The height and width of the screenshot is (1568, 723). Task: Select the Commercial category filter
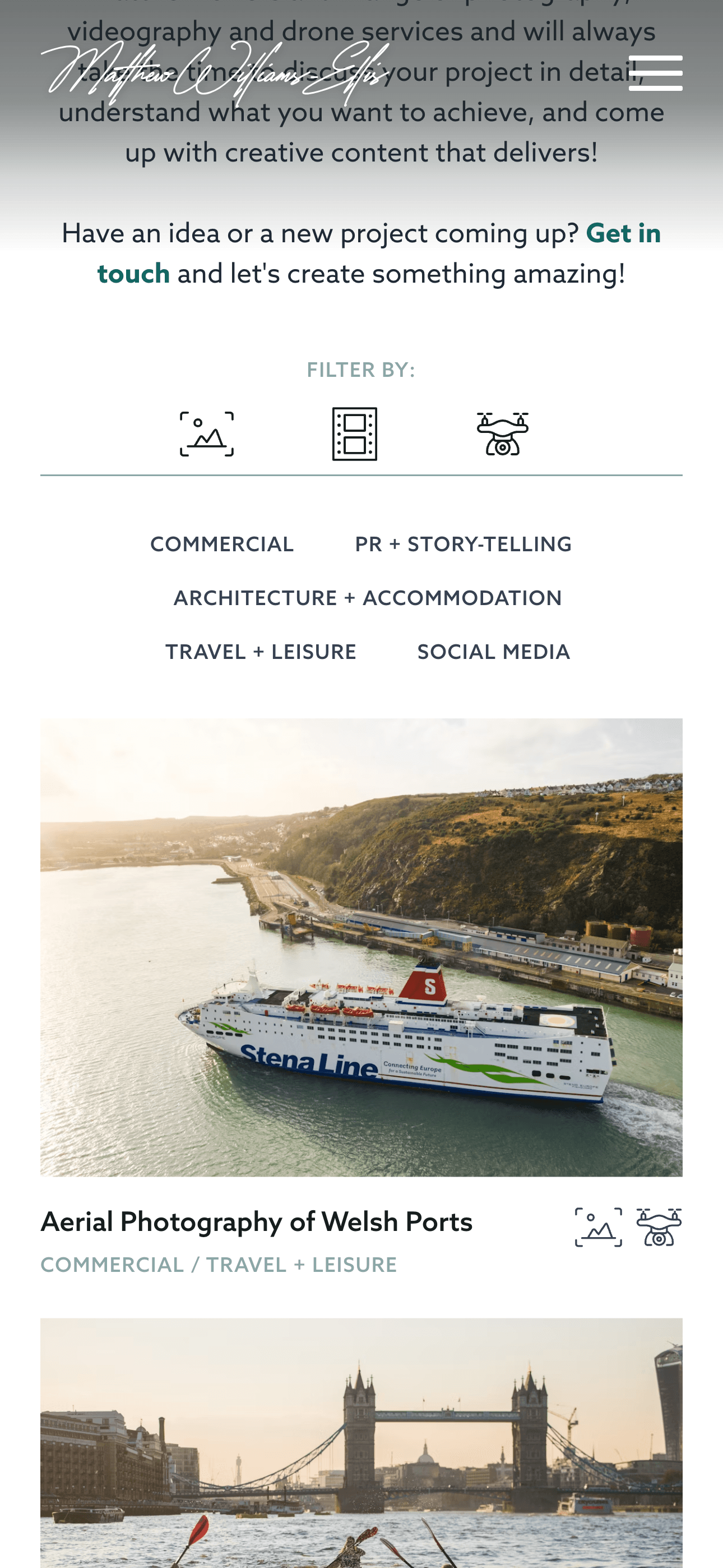tap(222, 544)
